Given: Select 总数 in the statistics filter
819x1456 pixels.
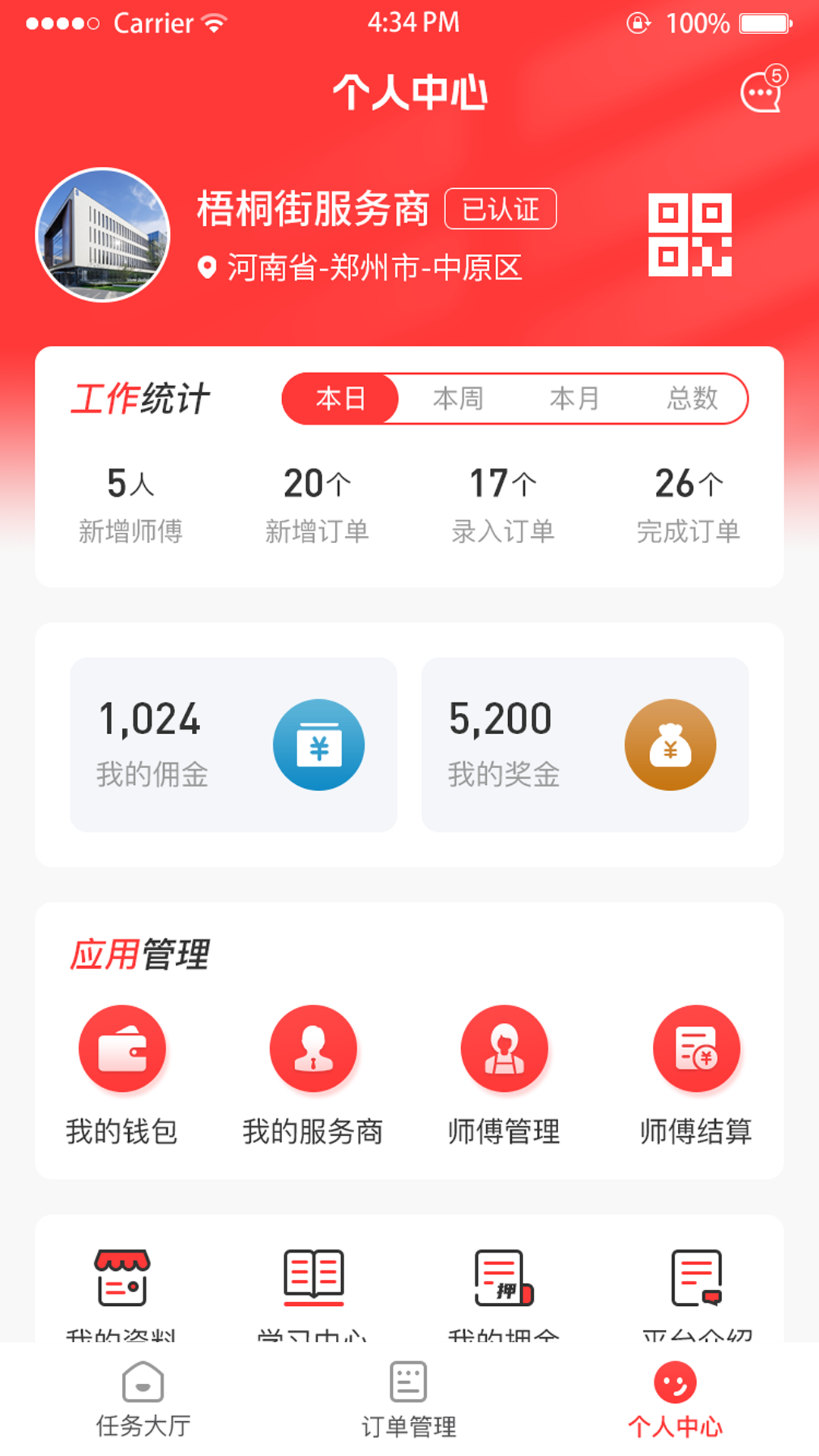Looking at the screenshot, I should point(692,398).
